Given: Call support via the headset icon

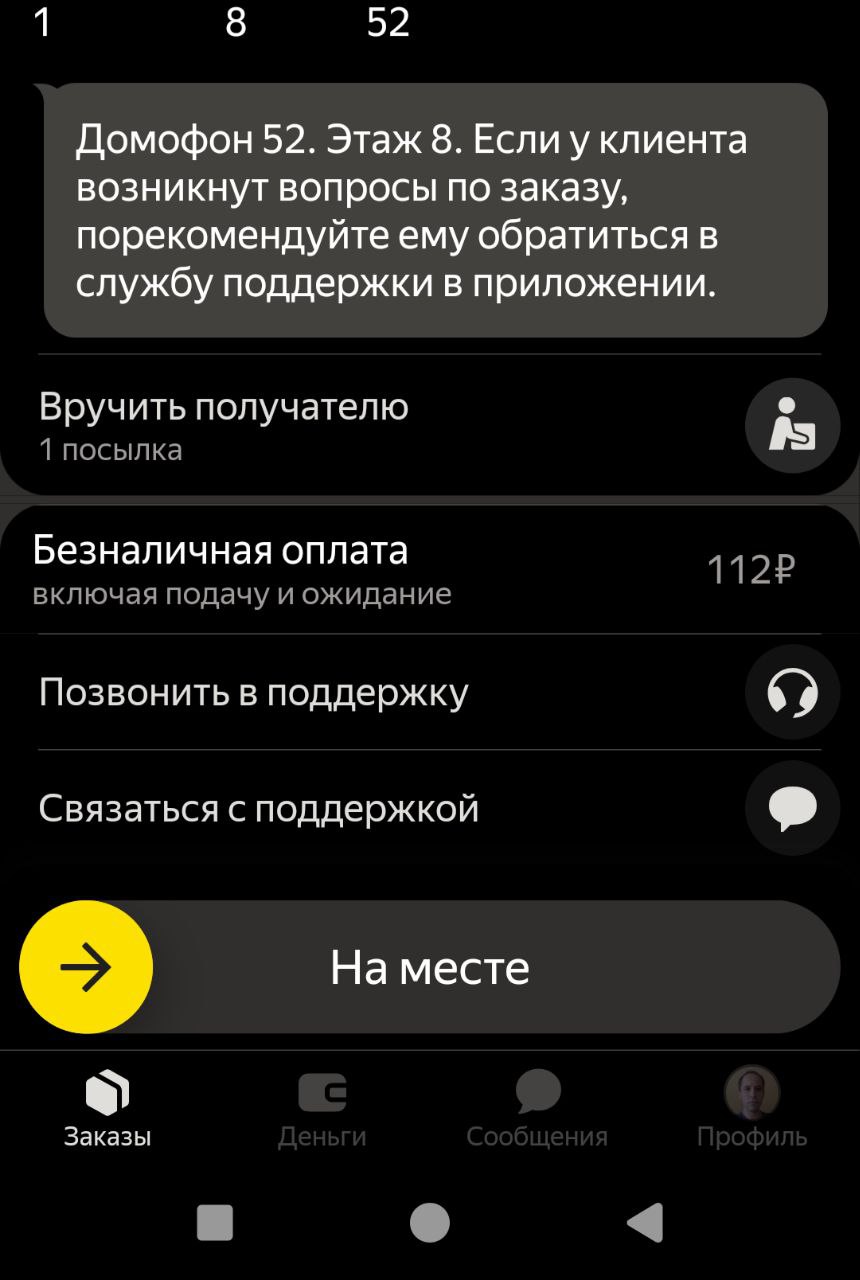Looking at the screenshot, I should 792,692.
